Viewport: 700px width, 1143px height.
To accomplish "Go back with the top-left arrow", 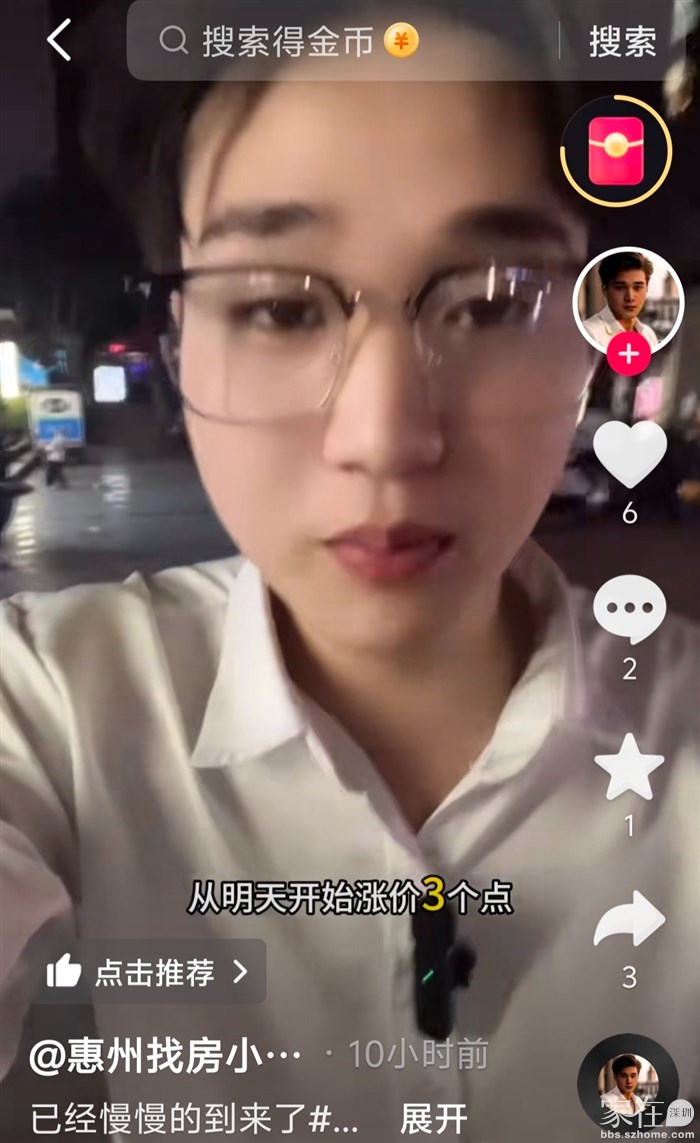I will pos(59,41).
